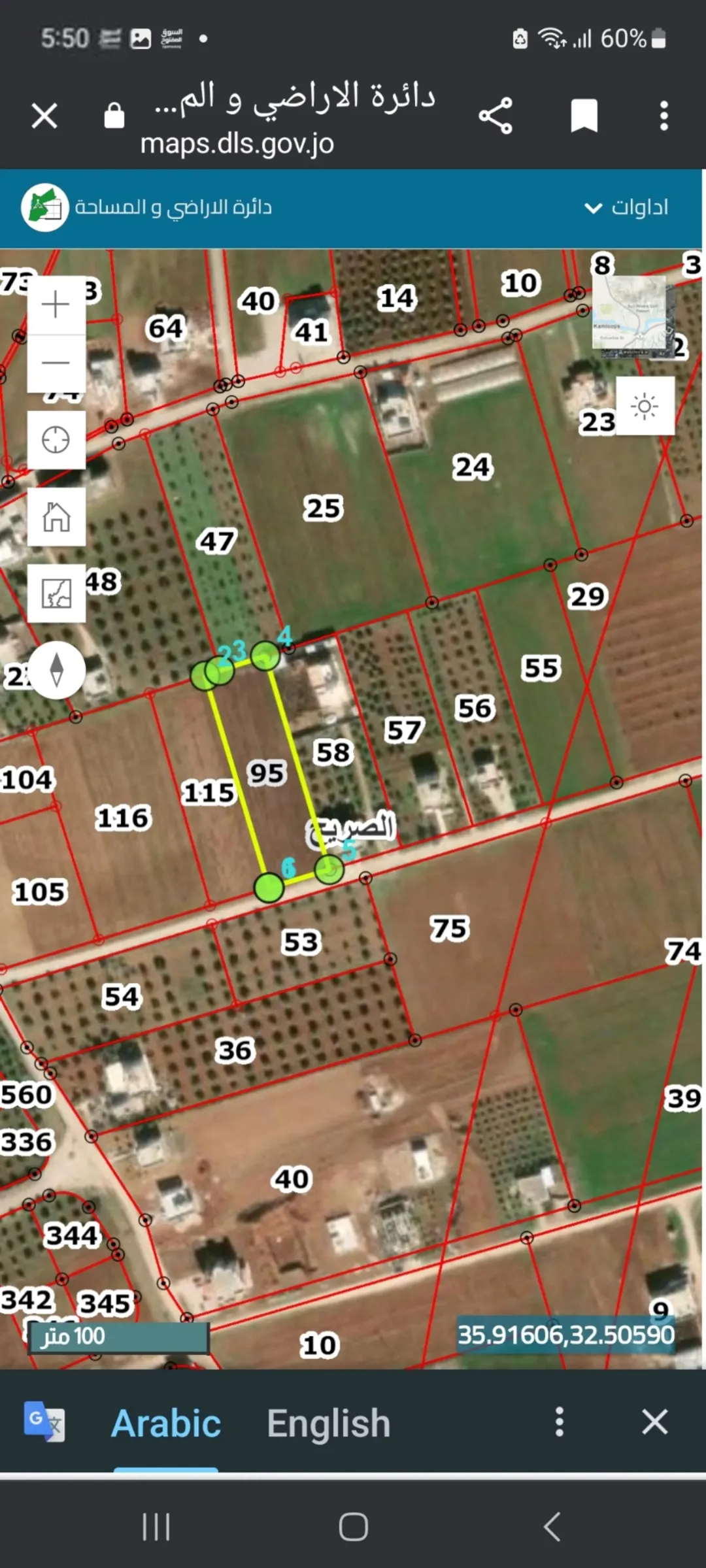This screenshot has height=1568, width=706.
Task: Select Arabic in the translate bar
Action: (166, 1424)
